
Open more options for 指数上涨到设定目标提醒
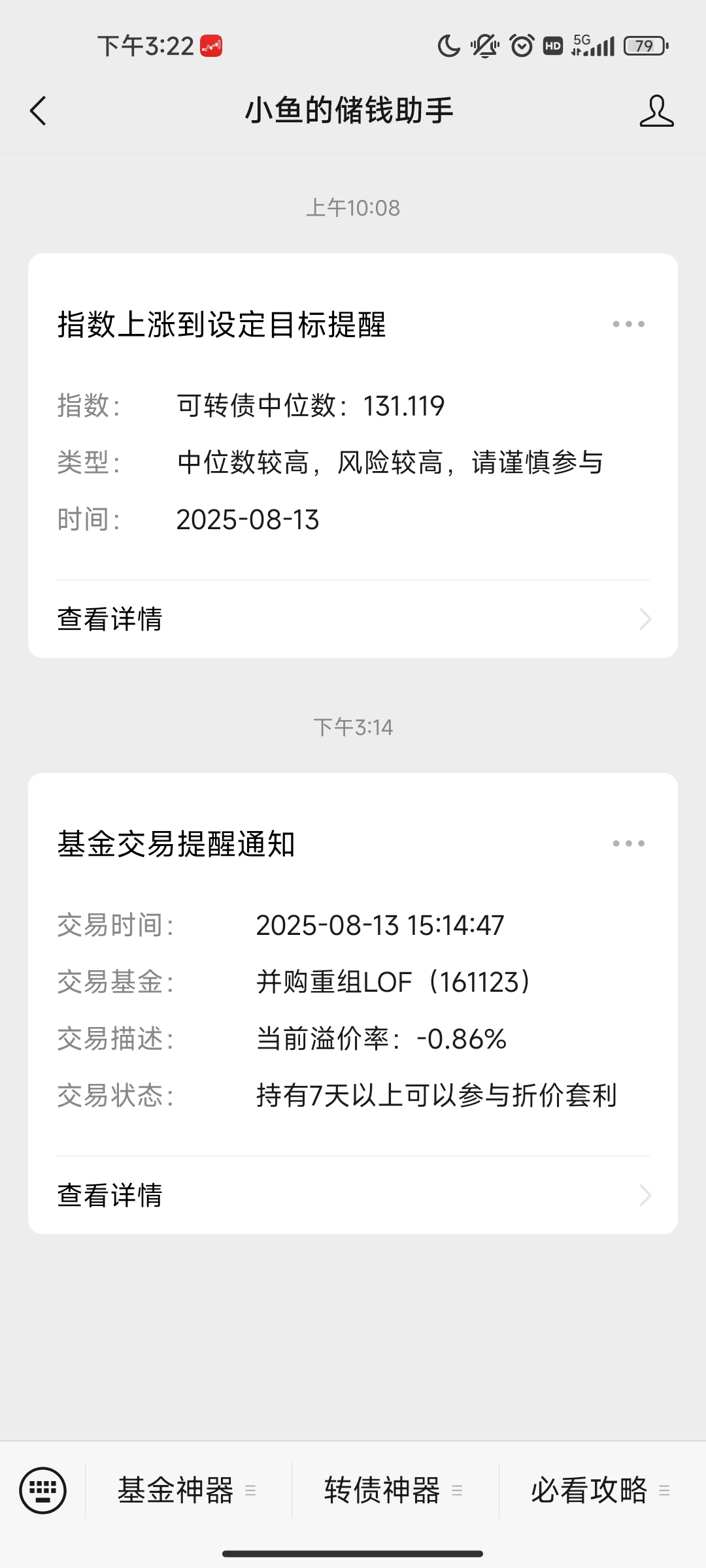tap(628, 324)
